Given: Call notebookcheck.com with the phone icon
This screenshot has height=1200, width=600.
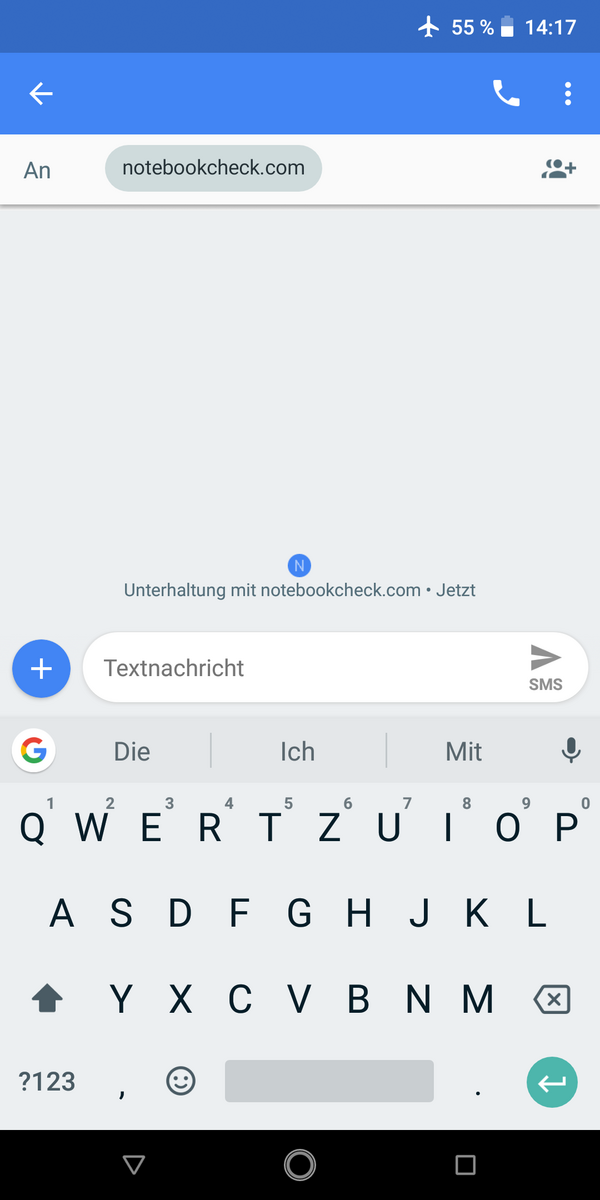Looking at the screenshot, I should click(x=506, y=94).
